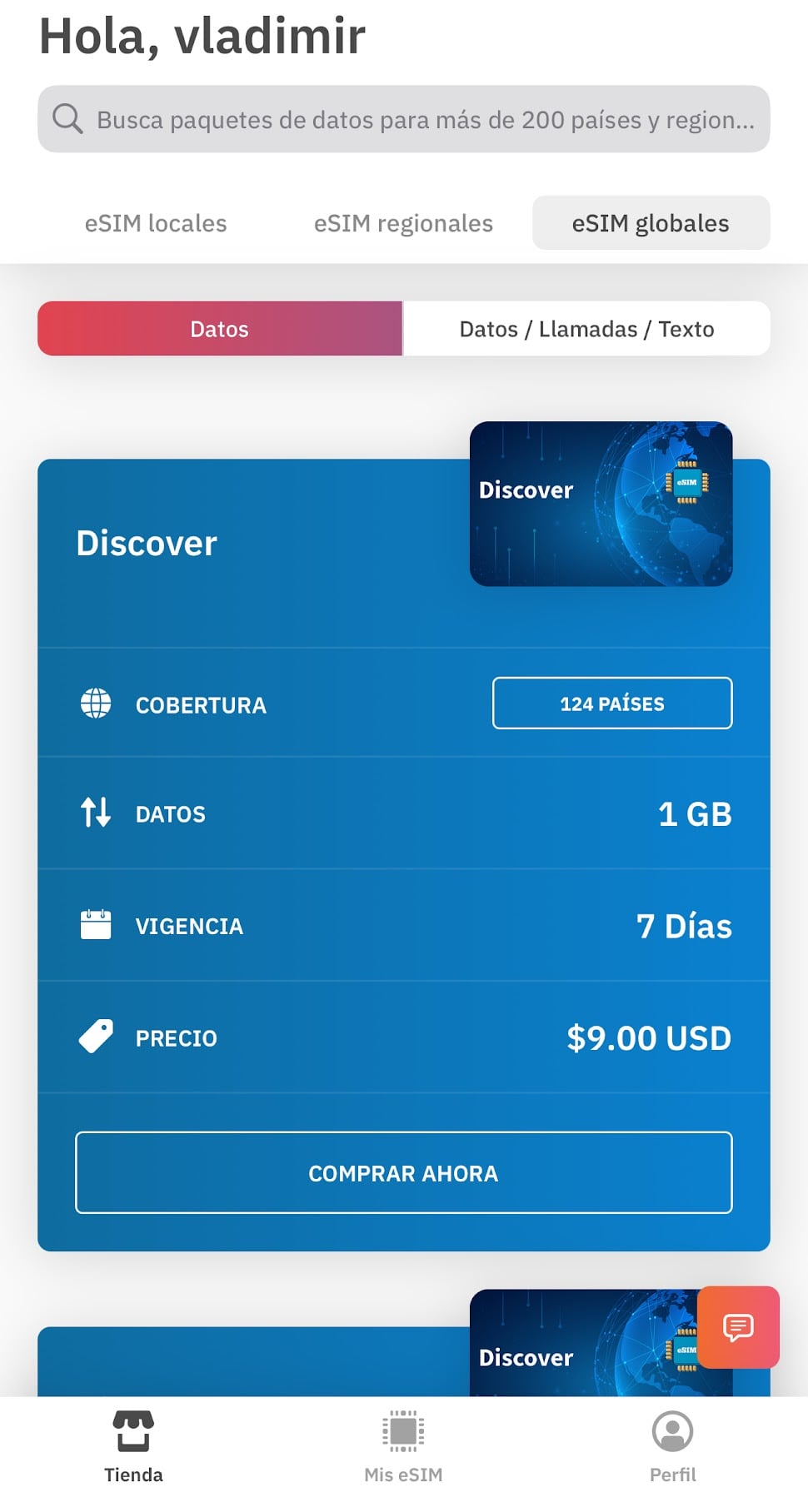The height and width of the screenshot is (1512, 808).
Task: Buy the 1 GB Discover plan now
Action: pos(403,1172)
